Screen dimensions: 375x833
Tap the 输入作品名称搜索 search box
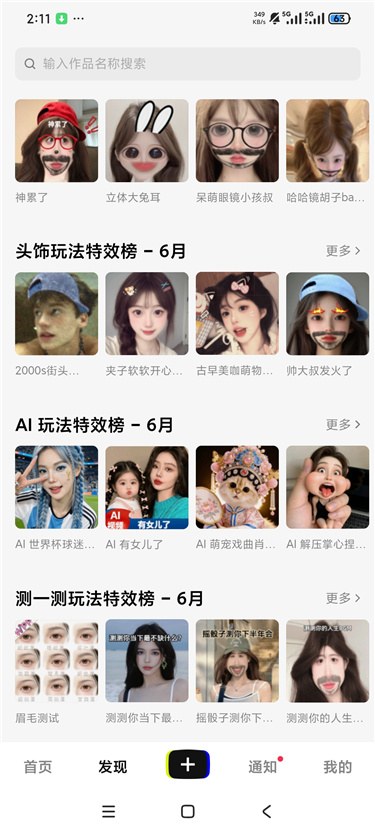click(x=188, y=64)
